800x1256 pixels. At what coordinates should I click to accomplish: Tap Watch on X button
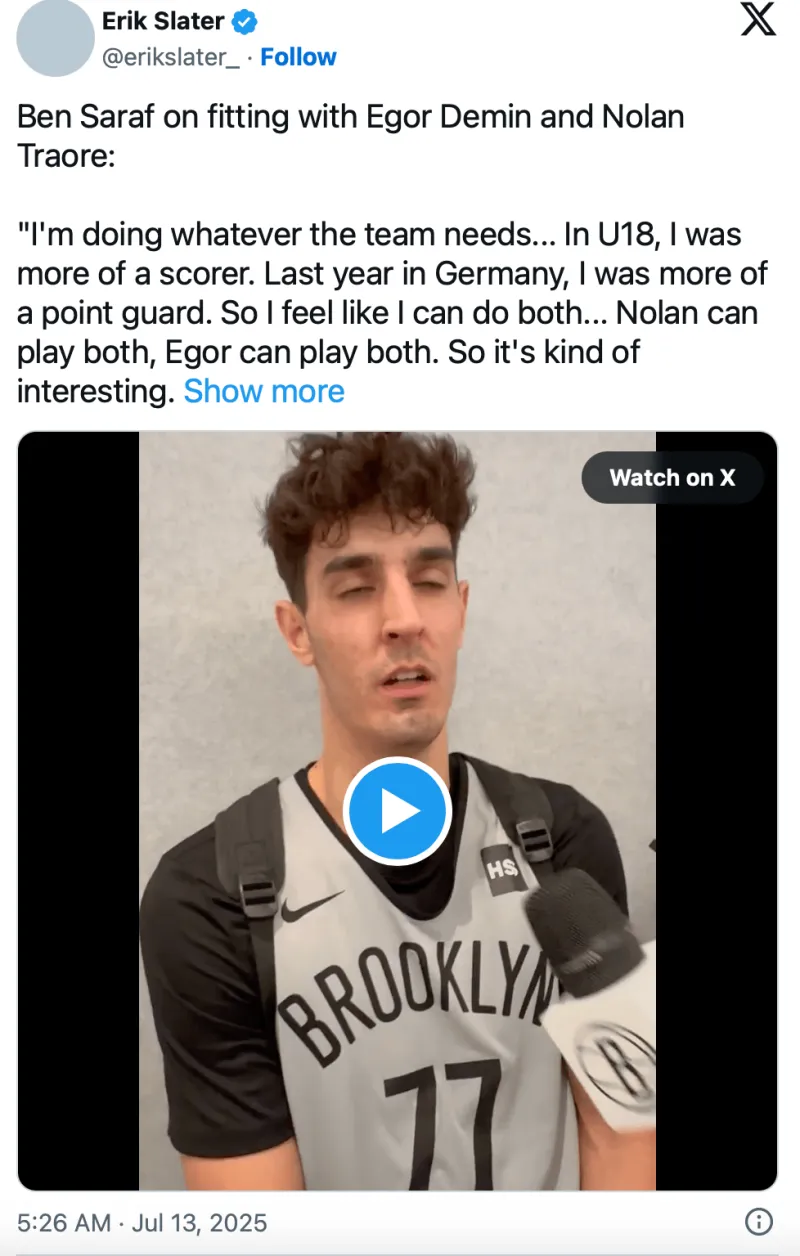pyautogui.click(x=672, y=478)
